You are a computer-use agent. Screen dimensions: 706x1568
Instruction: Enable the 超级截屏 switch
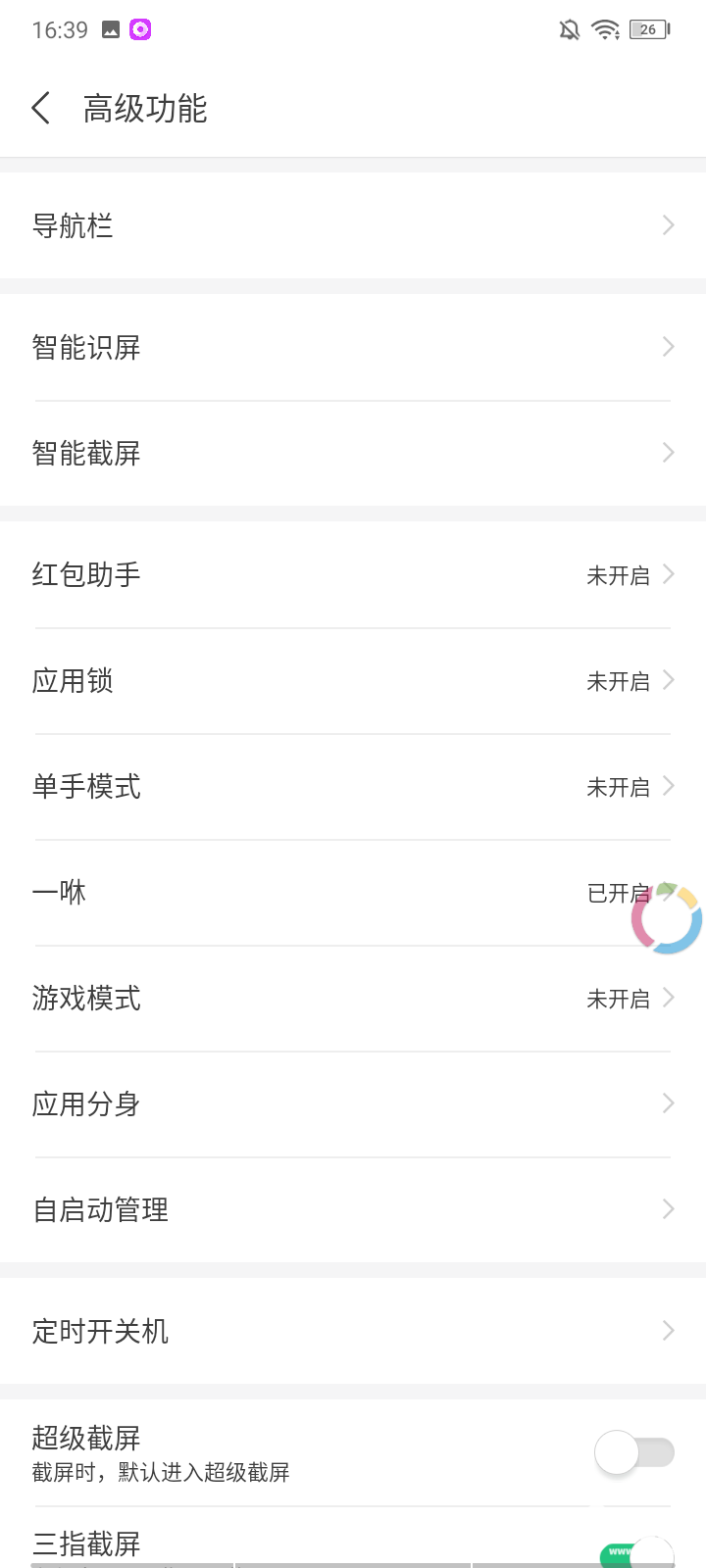[x=634, y=1452]
